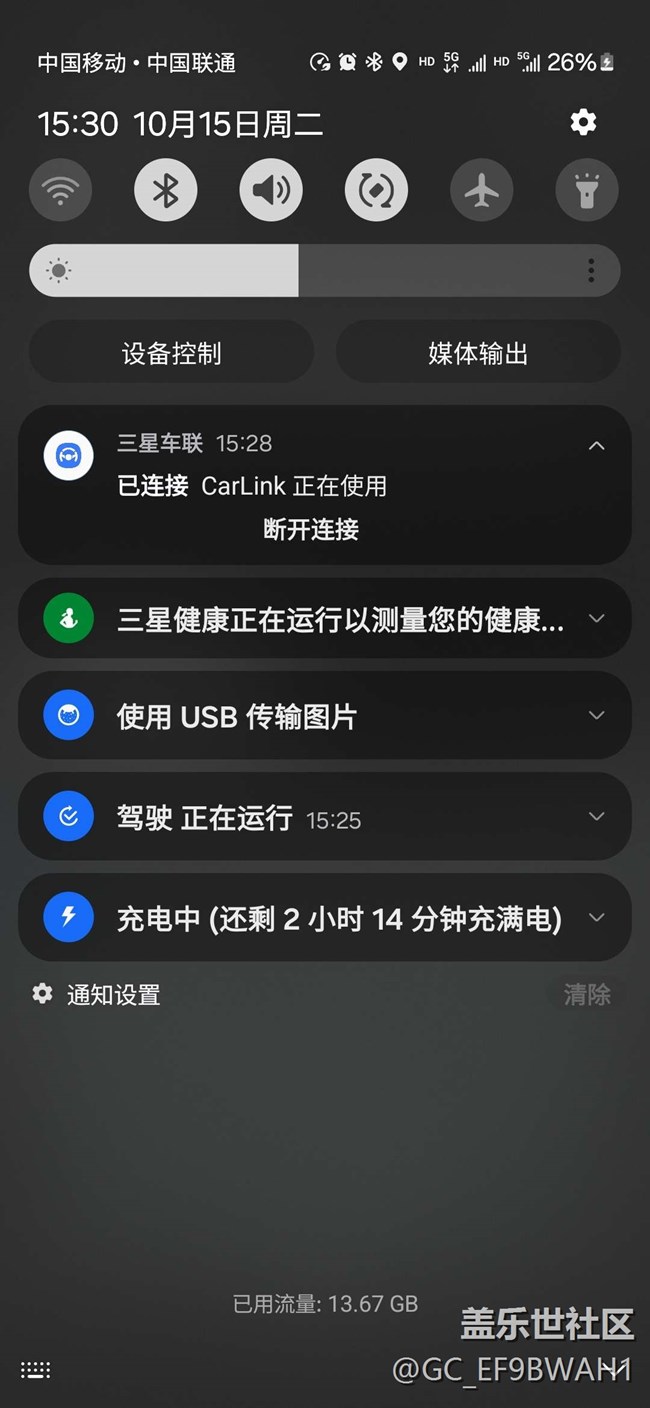Expand the 三星健康 notification
650x1408 pixels.
click(x=597, y=619)
